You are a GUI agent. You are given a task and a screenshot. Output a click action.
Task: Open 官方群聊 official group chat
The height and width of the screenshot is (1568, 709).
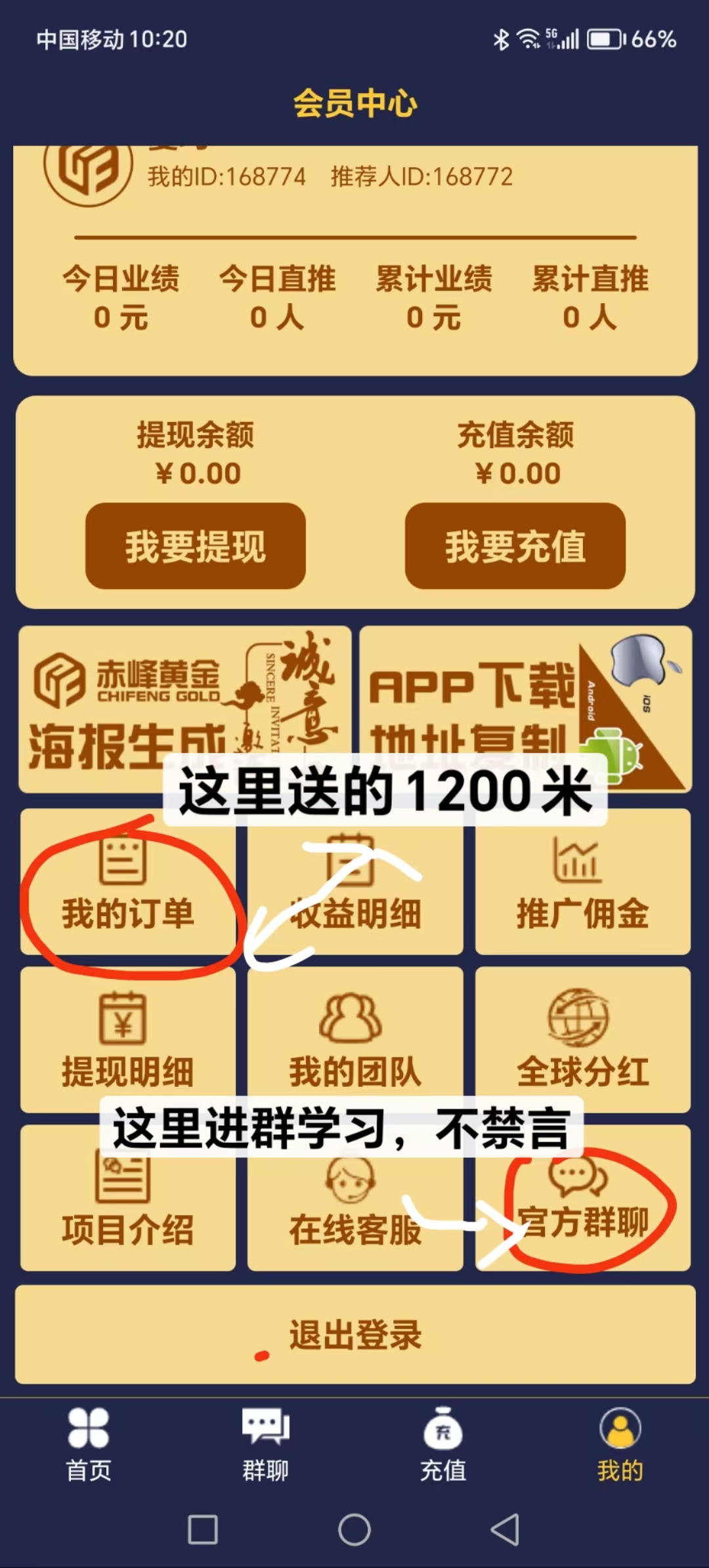583,1198
